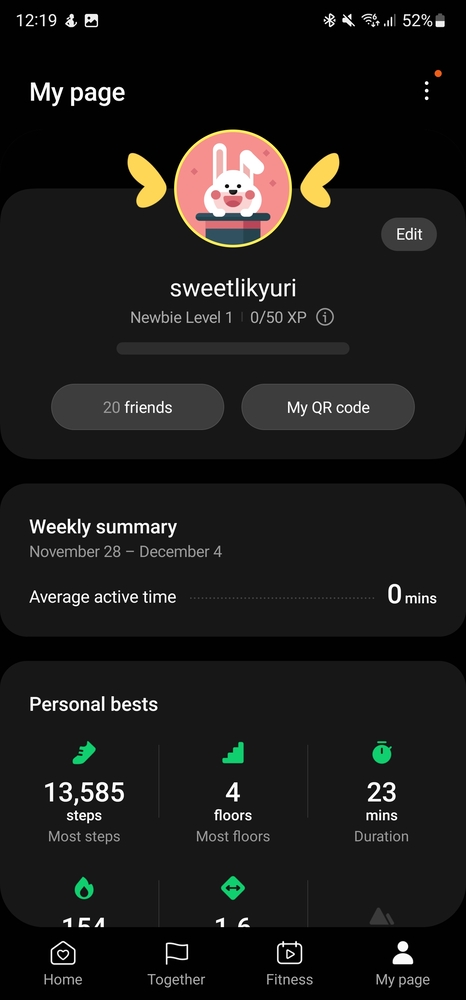
Task: Tap the bunny profile picture
Action: coord(233,188)
